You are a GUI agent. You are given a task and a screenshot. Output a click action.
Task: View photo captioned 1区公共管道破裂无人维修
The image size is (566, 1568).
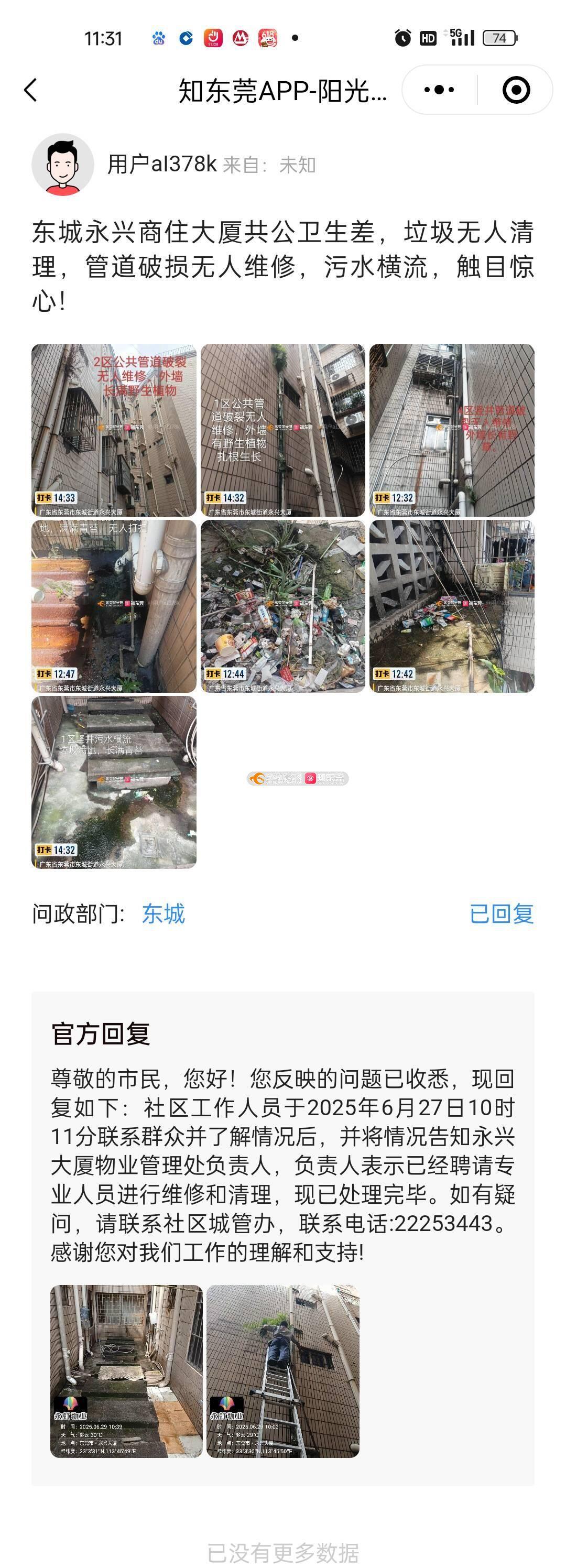click(x=282, y=430)
